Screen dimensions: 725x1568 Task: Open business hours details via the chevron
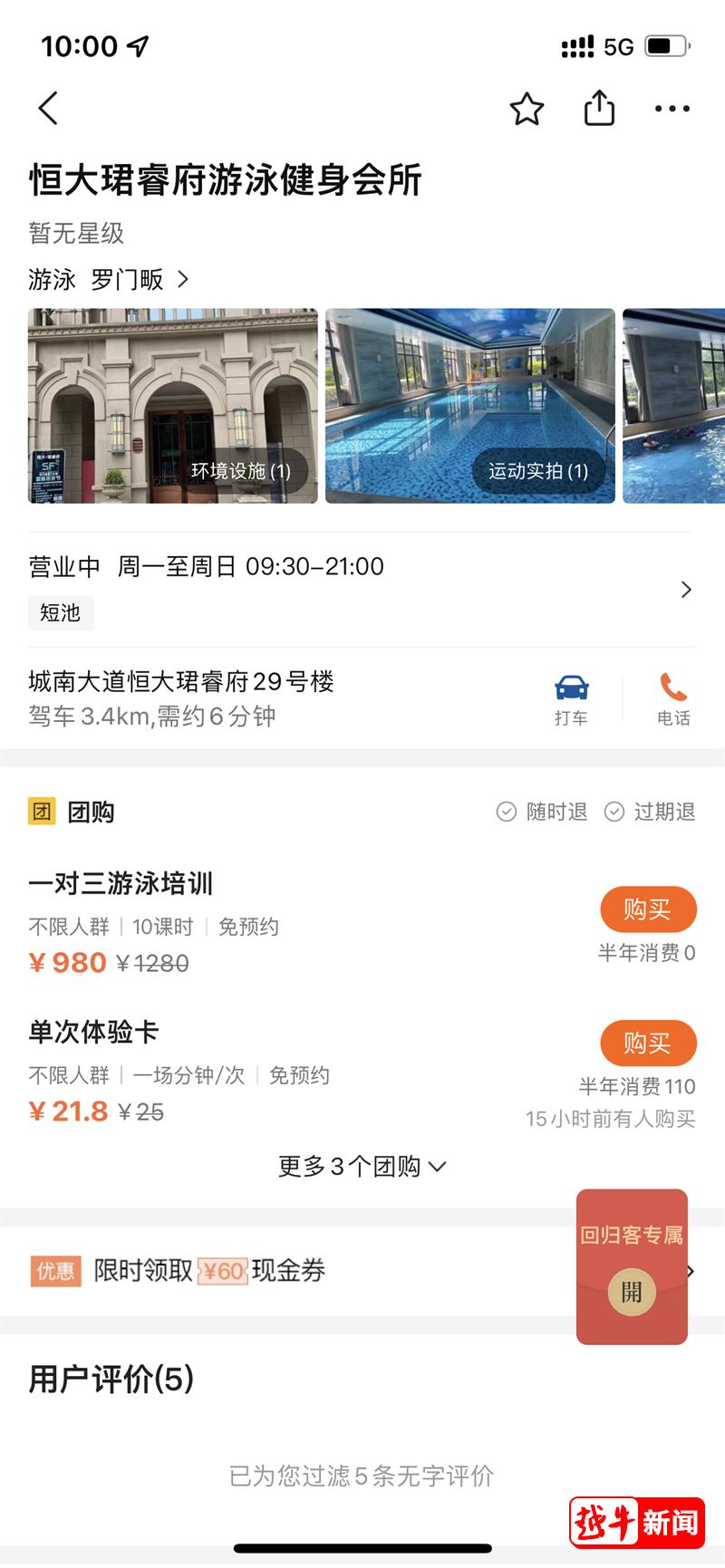pyautogui.click(x=686, y=588)
